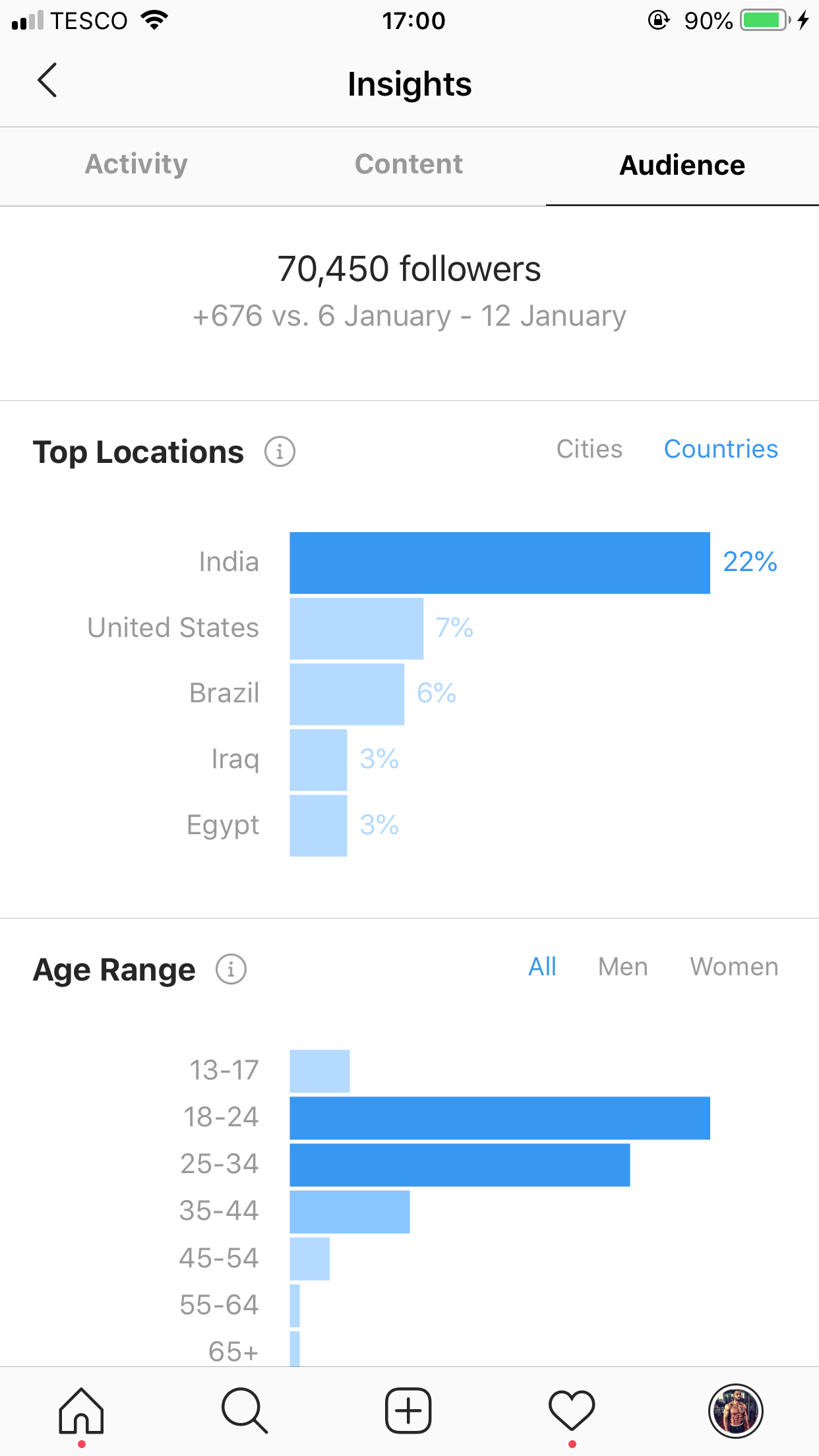Open the profile picture tab
Screen dimensions: 819x1456
coord(736,1411)
